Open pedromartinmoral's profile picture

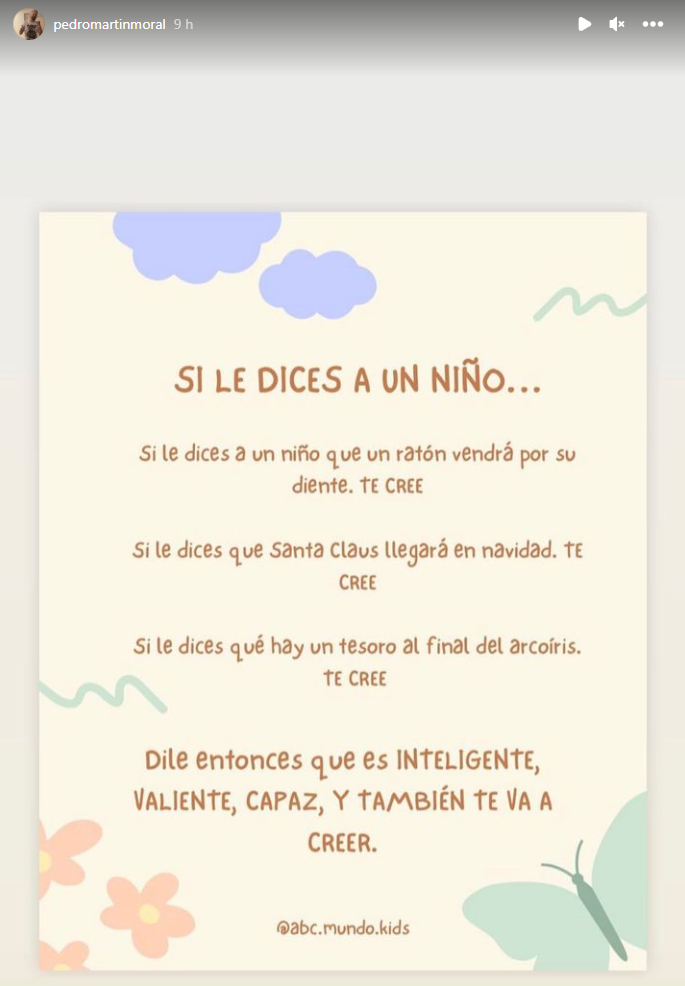pyautogui.click(x=28, y=24)
